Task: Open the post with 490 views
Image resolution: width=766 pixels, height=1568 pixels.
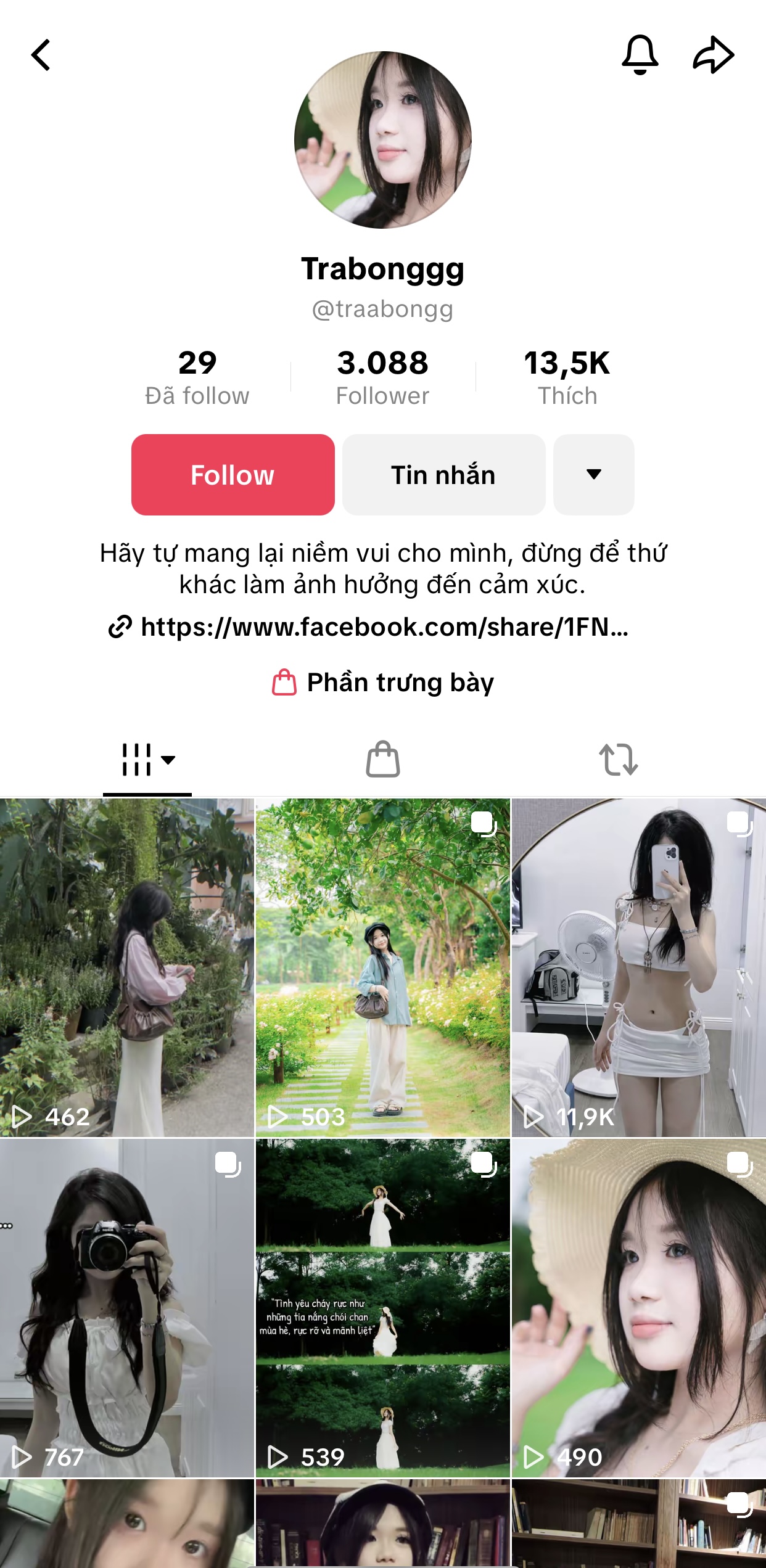Action: 639,1308
